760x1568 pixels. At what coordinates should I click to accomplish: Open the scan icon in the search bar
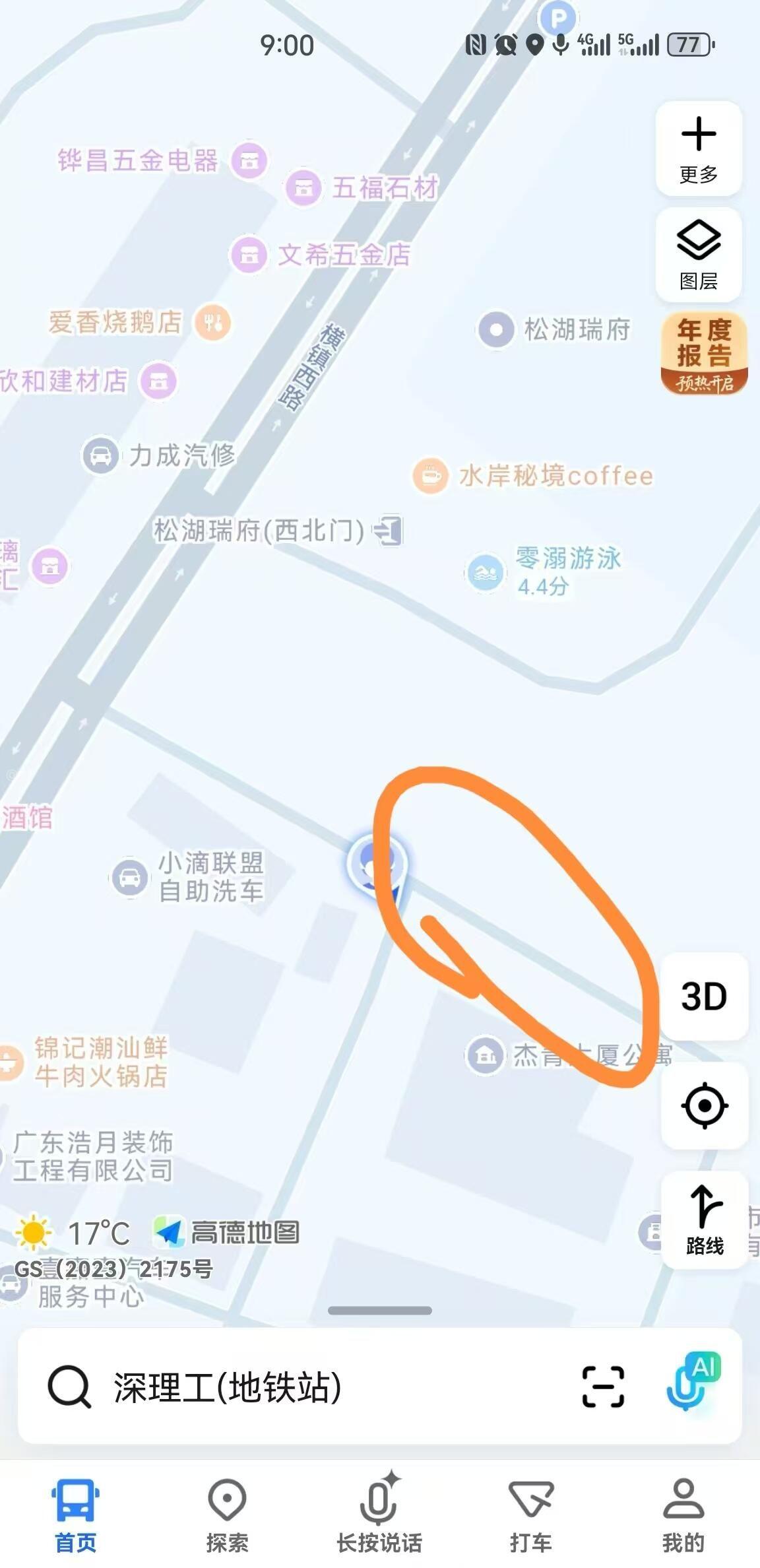(x=603, y=1387)
